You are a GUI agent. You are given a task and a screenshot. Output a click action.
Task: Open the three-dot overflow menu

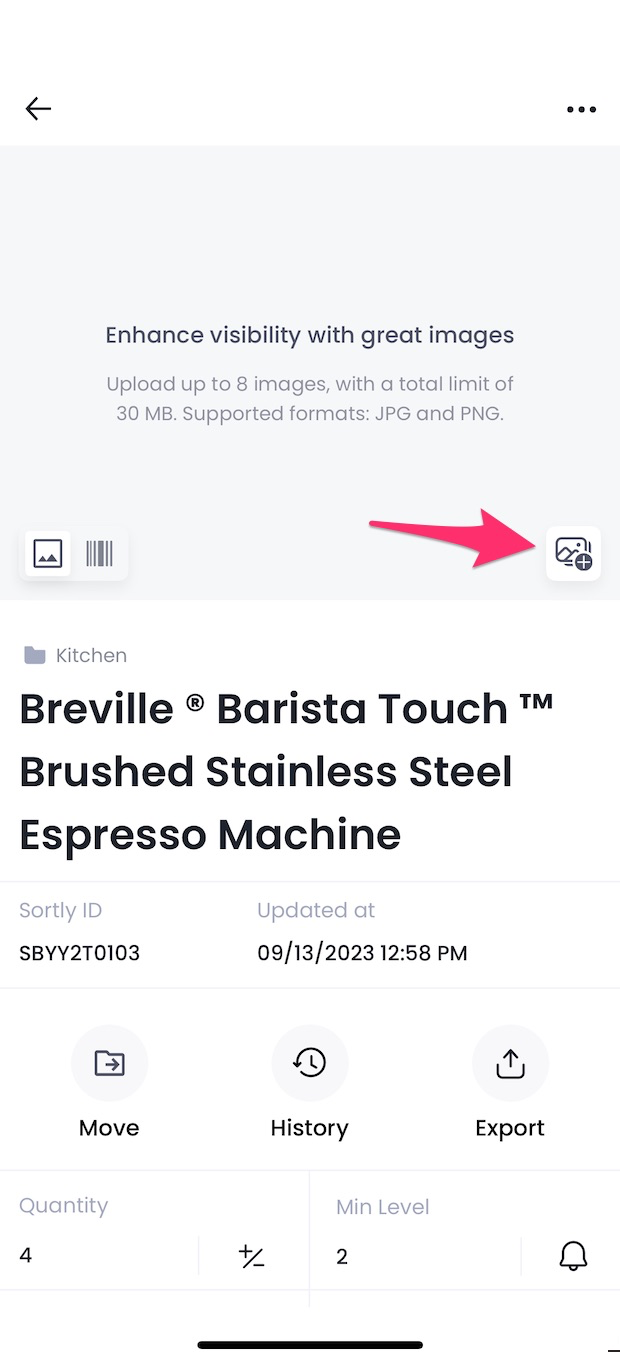[x=581, y=109]
